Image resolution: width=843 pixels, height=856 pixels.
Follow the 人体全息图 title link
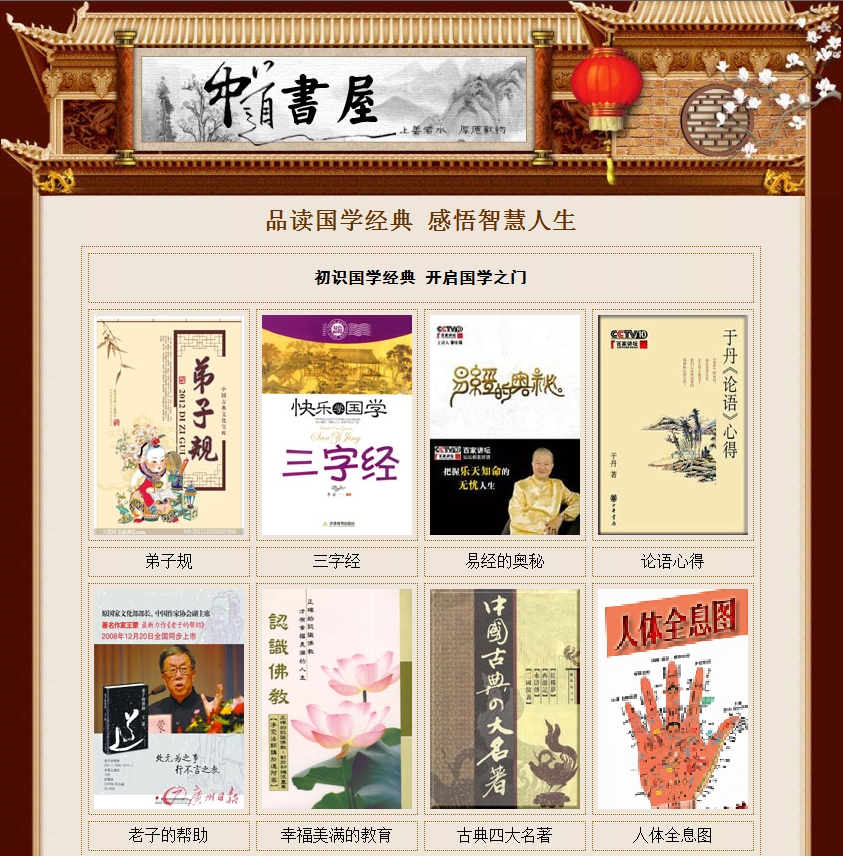pos(673,835)
